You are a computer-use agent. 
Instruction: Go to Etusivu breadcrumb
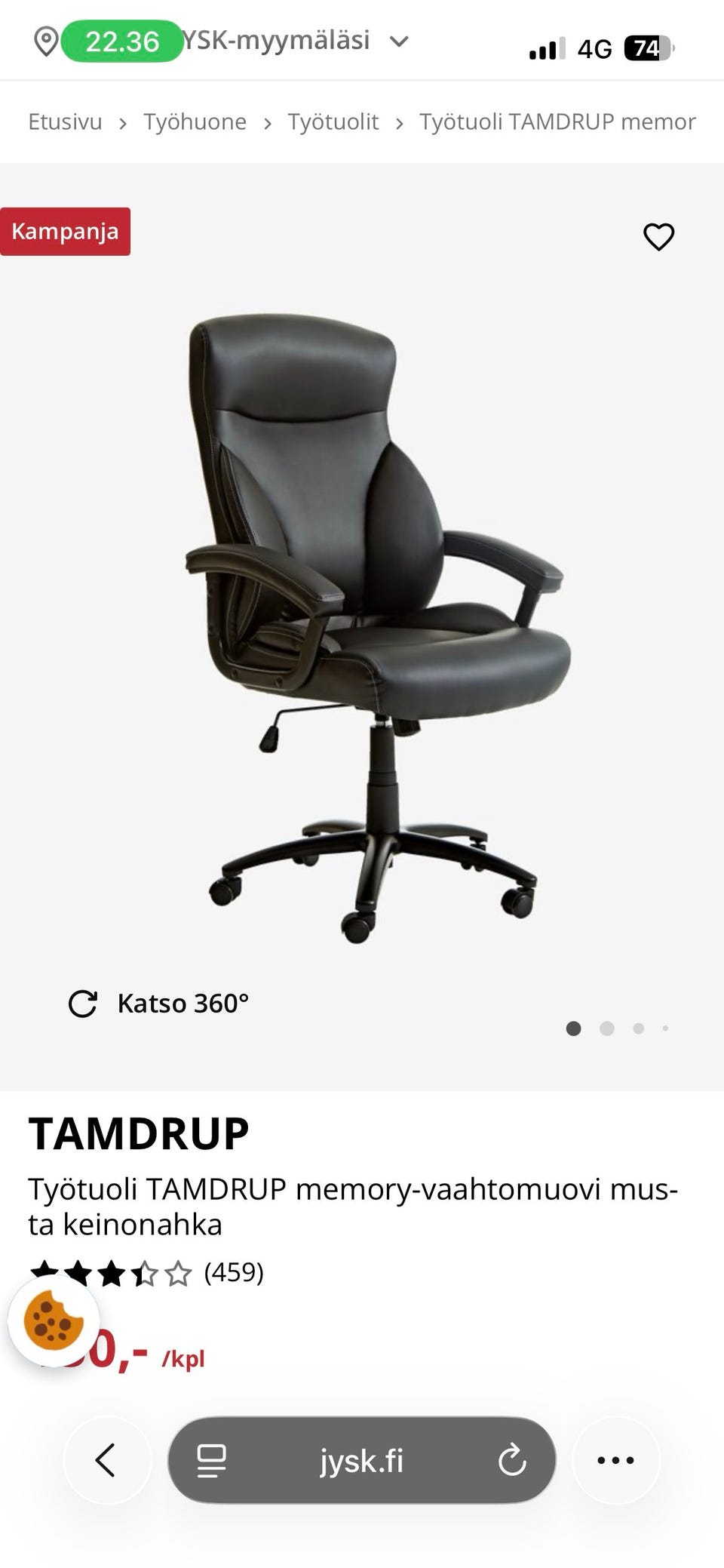click(65, 121)
